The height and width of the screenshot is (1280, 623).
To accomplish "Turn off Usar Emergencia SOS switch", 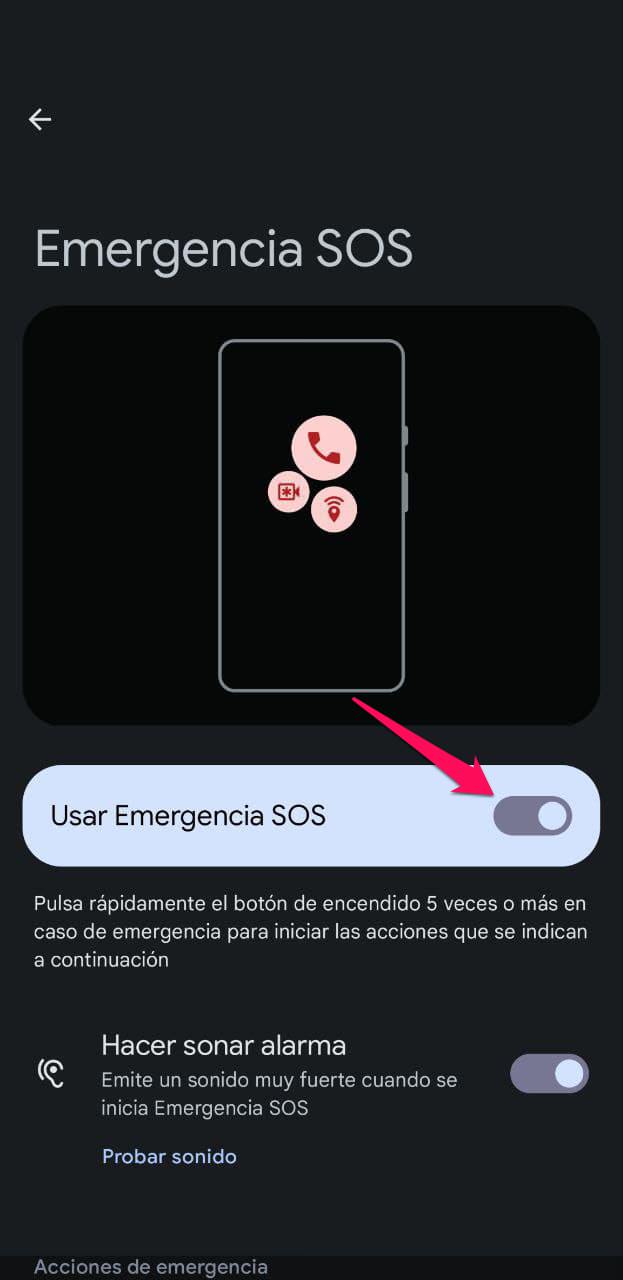I will [532, 816].
